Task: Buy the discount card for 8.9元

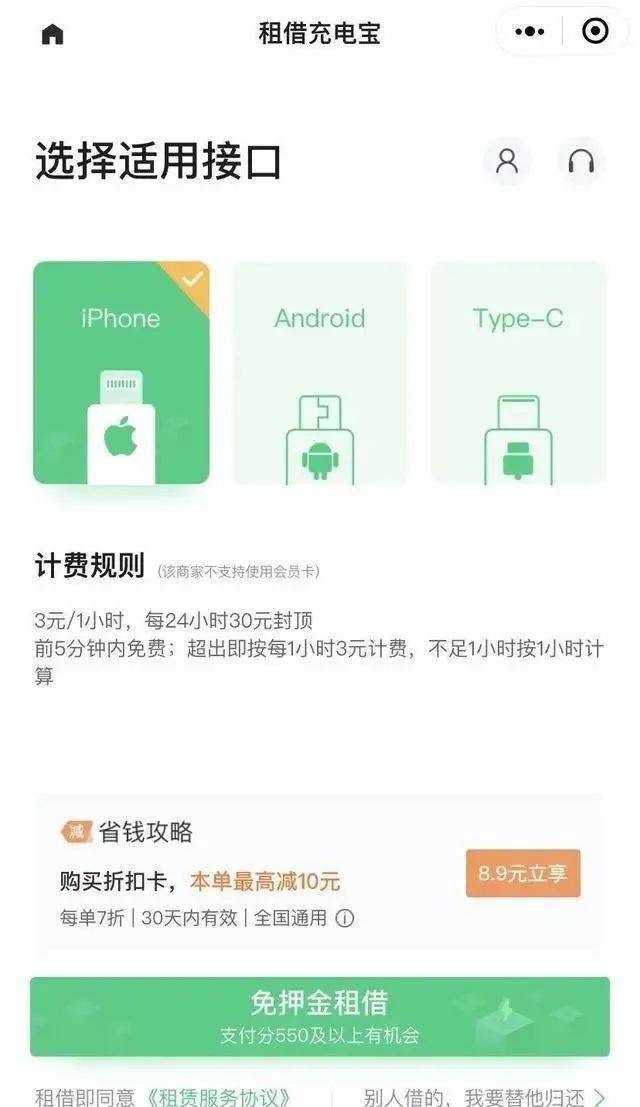Action: (x=522, y=873)
